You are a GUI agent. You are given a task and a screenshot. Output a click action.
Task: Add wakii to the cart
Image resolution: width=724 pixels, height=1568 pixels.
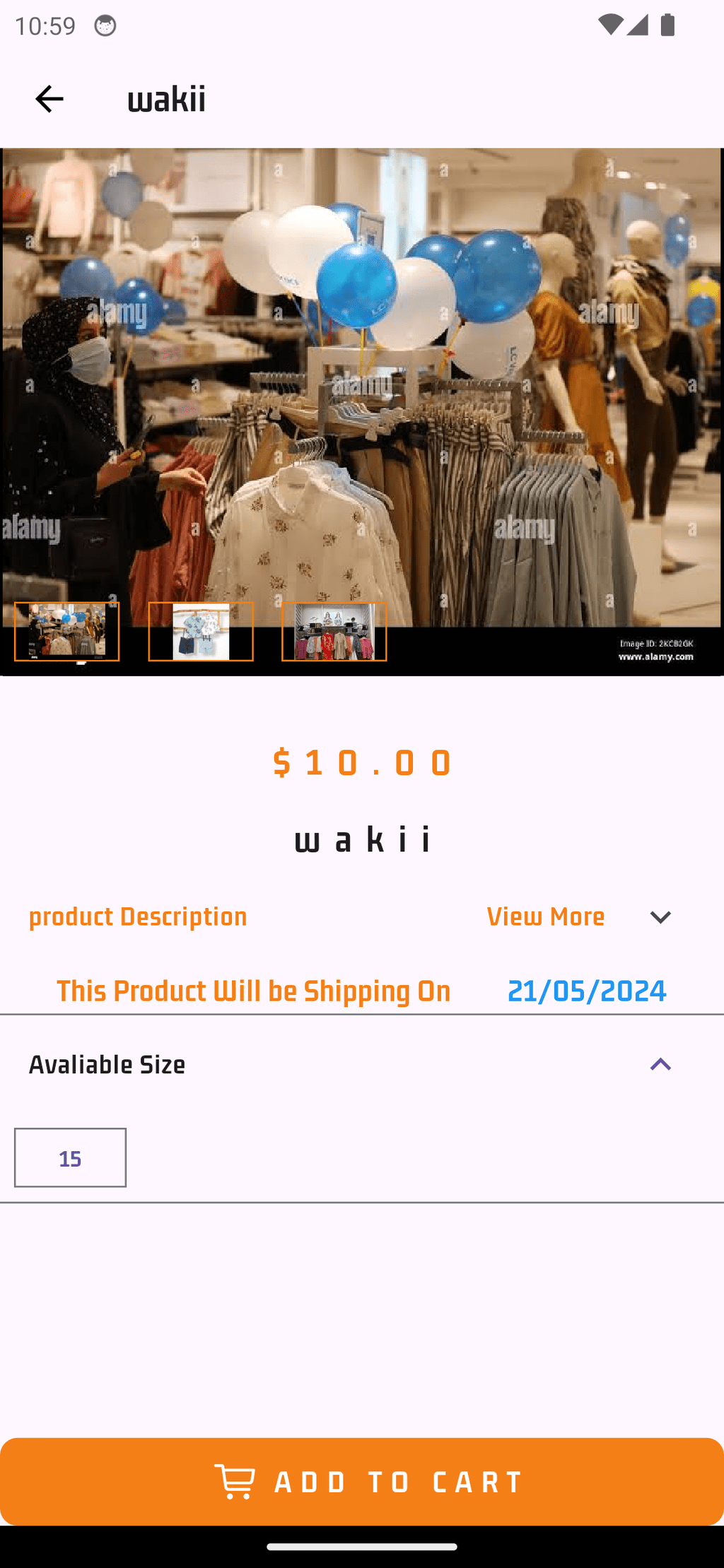pyautogui.click(x=362, y=1482)
